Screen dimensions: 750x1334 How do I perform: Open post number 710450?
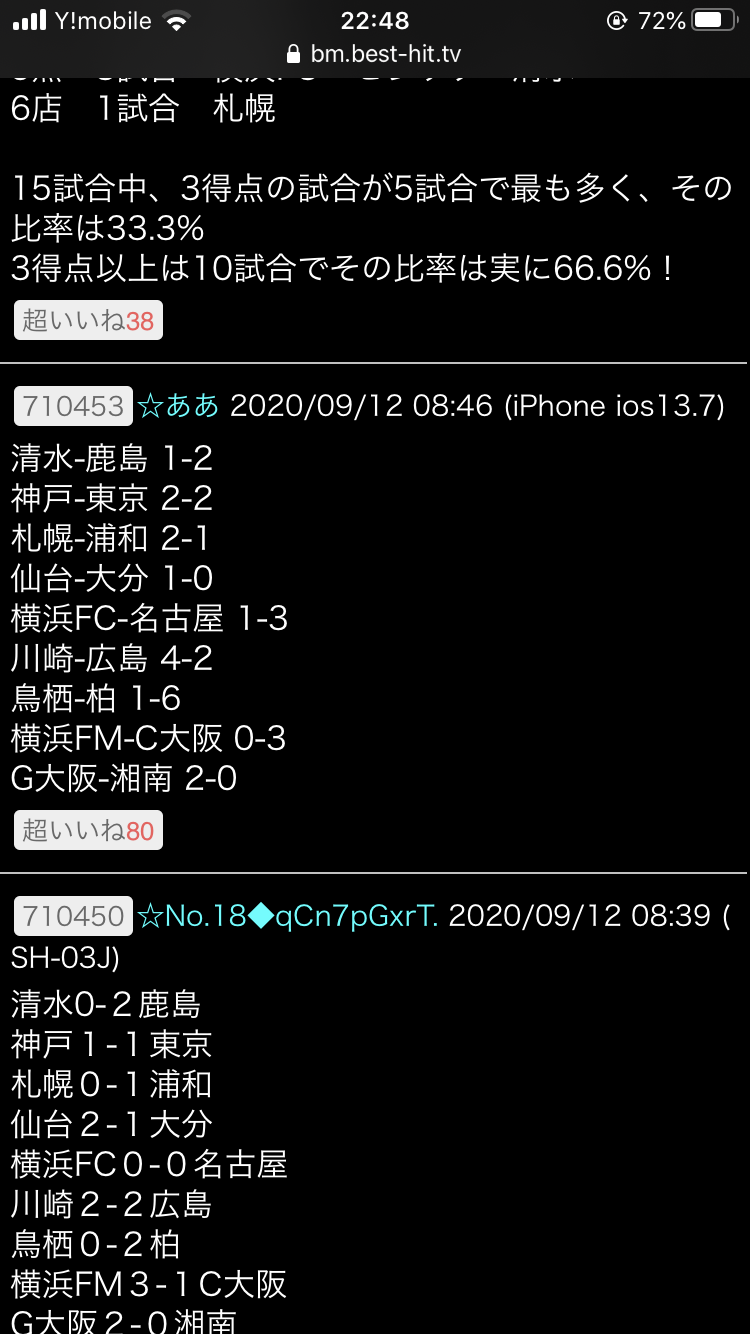pyautogui.click(x=73, y=915)
